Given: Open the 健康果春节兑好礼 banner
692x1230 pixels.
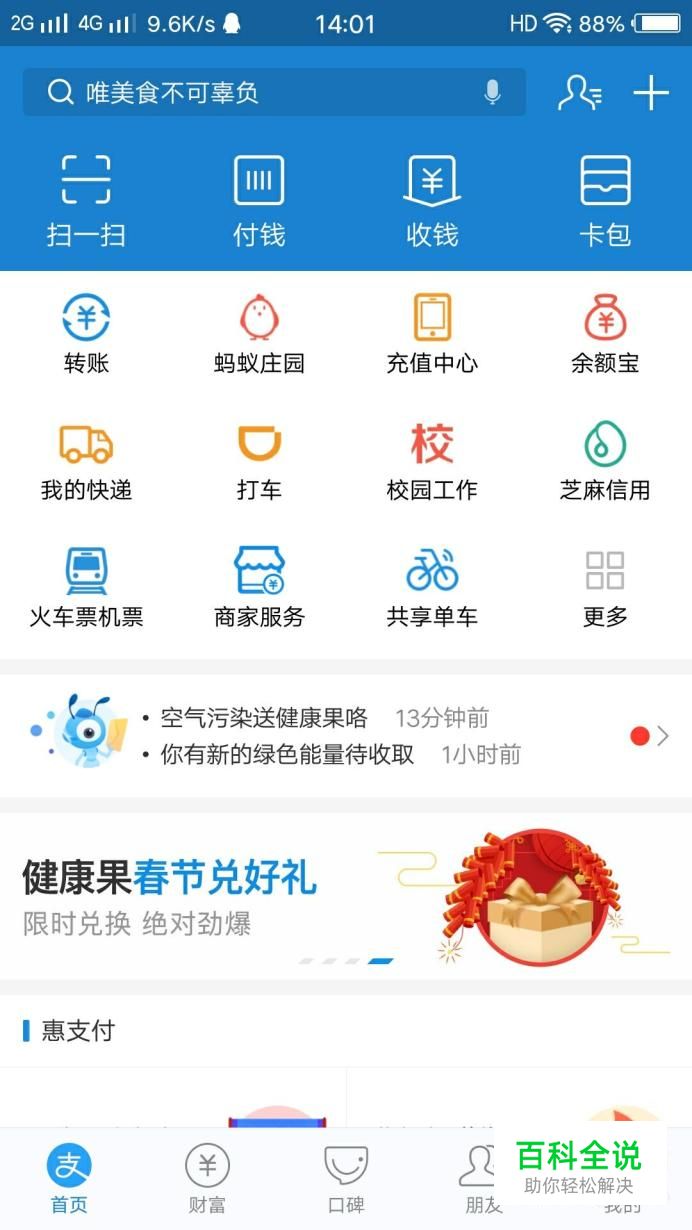Looking at the screenshot, I should pyautogui.click(x=346, y=895).
